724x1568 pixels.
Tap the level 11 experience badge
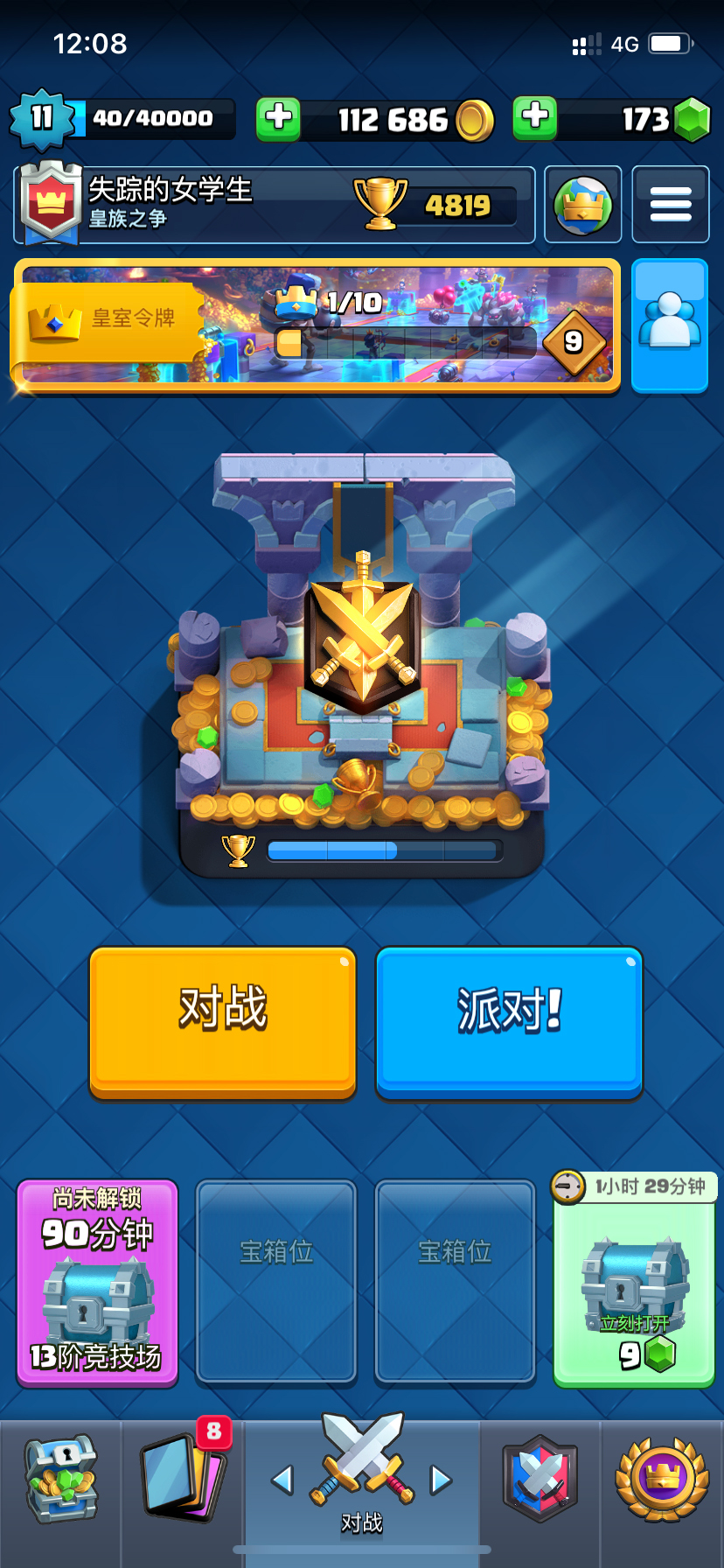click(x=42, y=118)
